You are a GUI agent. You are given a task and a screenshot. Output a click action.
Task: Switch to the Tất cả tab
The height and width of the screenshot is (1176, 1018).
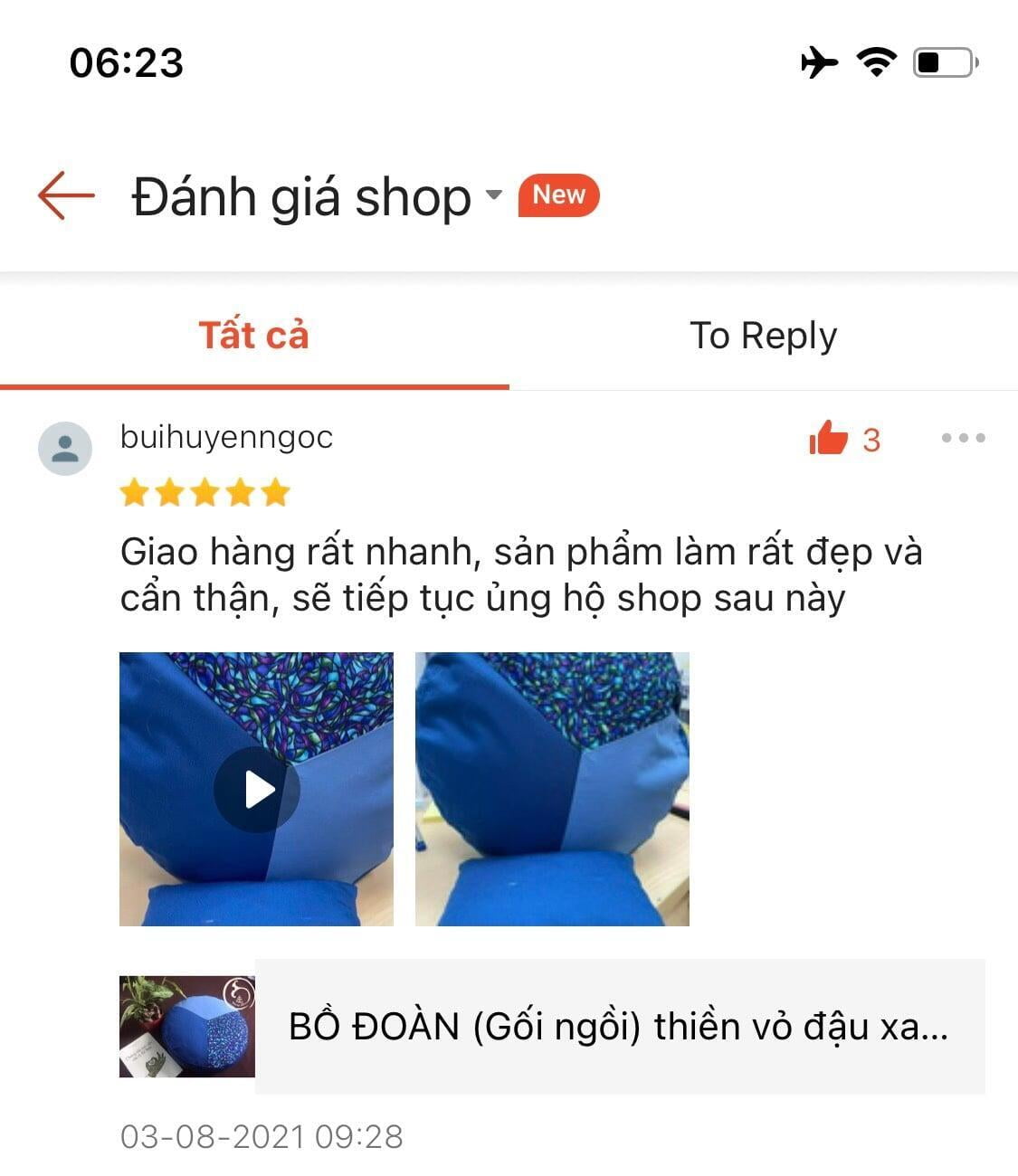254,336
